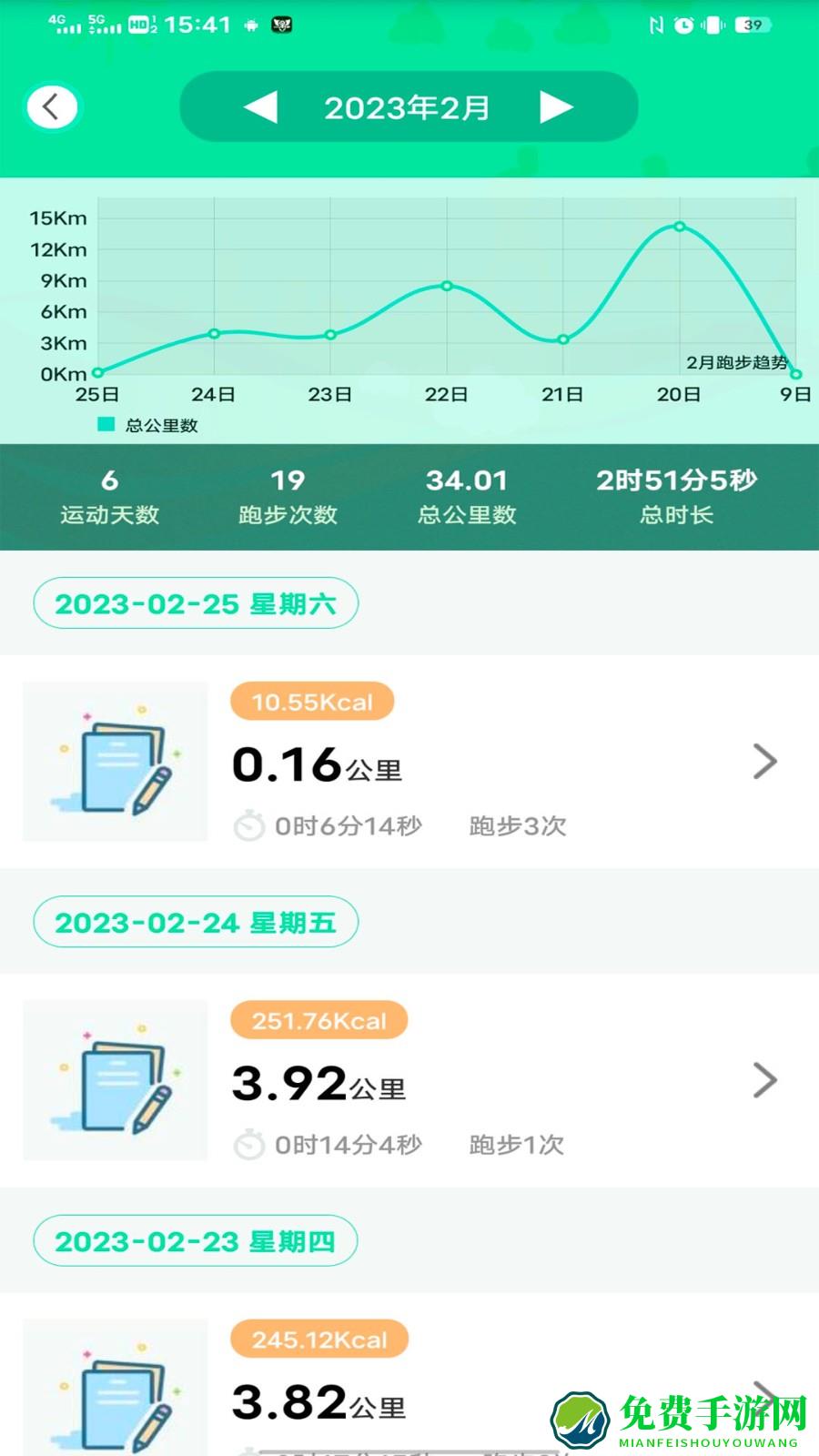
Task: Go to the previous month
Action: (261, 106)
